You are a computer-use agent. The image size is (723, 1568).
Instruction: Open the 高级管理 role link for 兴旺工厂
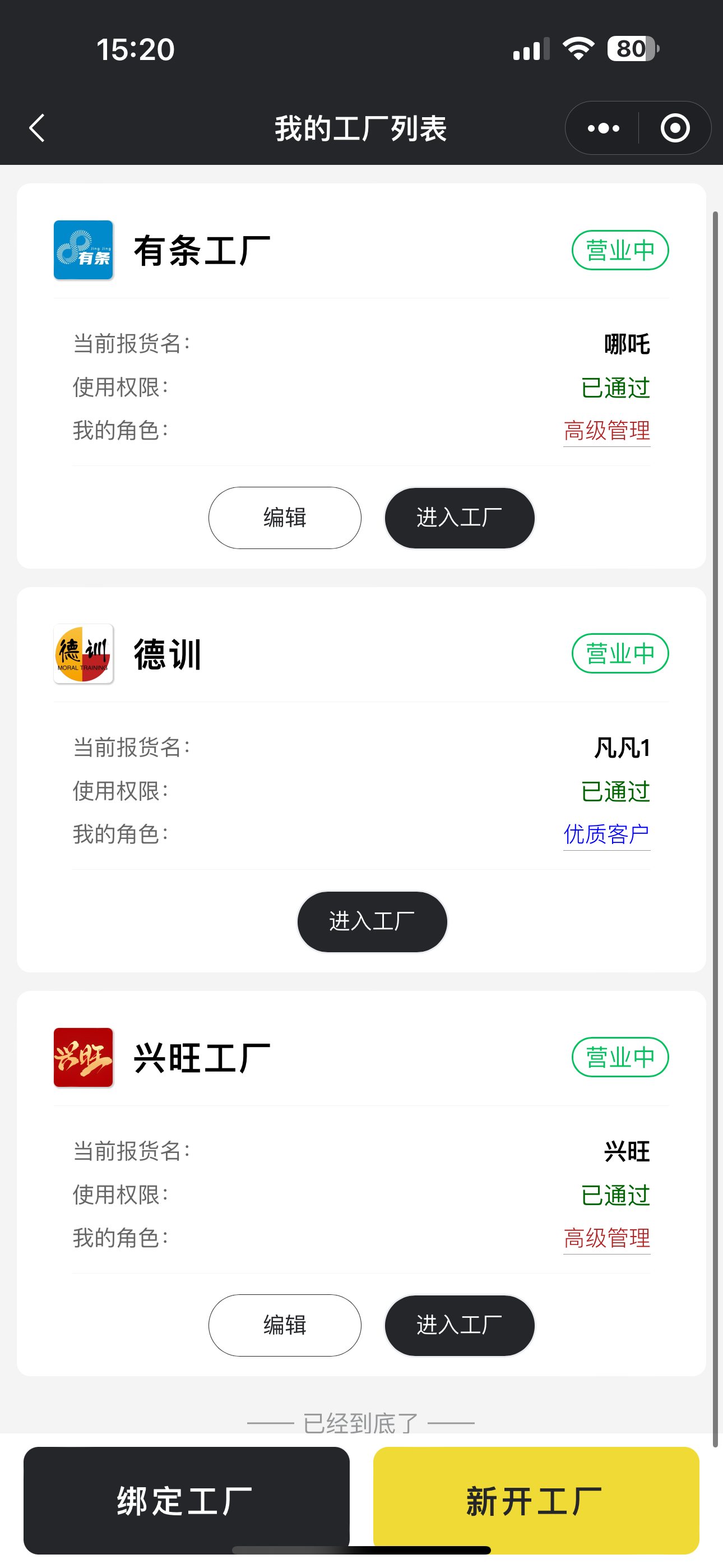click(x=607, y=1238)
